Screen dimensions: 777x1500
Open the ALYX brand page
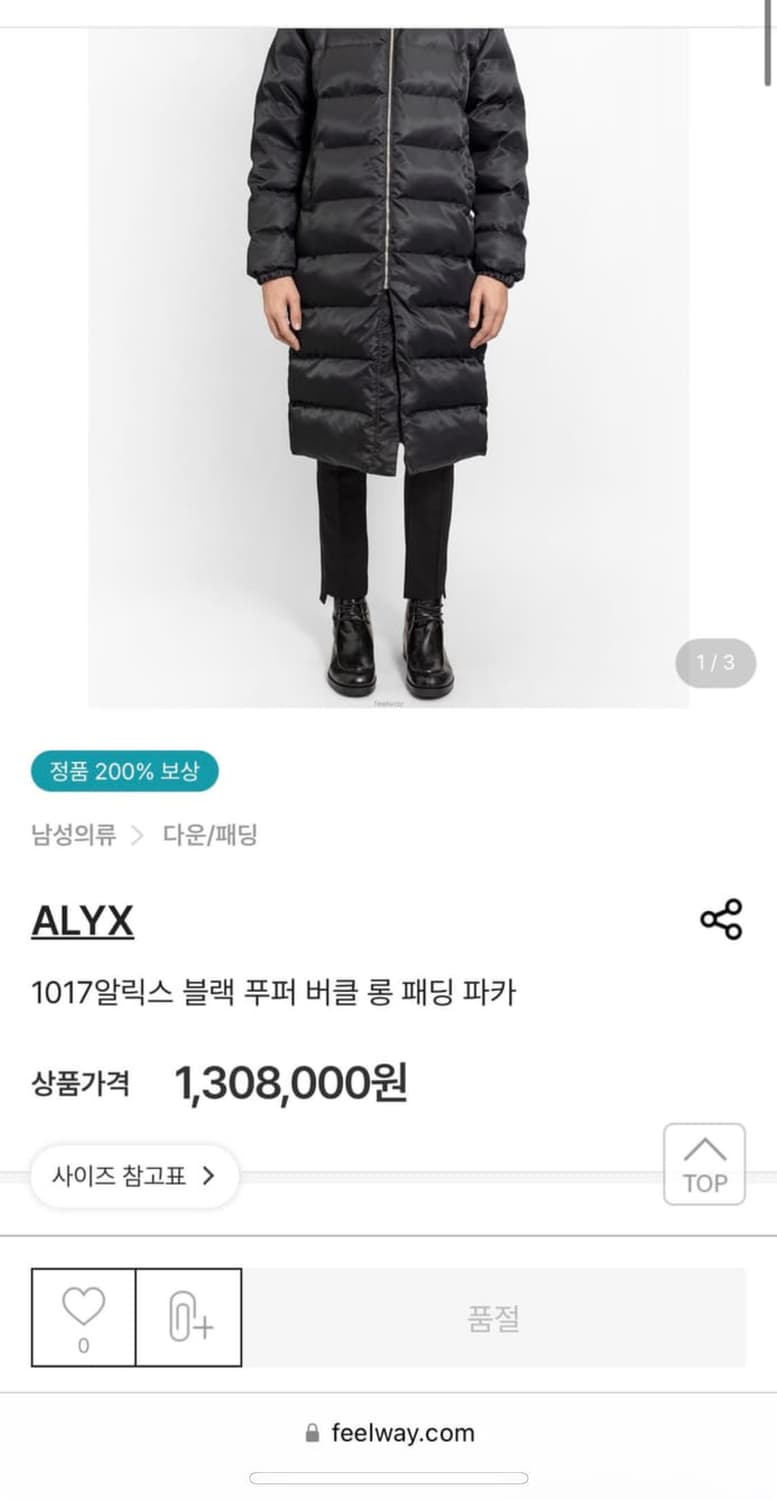[x=84, y=920]
